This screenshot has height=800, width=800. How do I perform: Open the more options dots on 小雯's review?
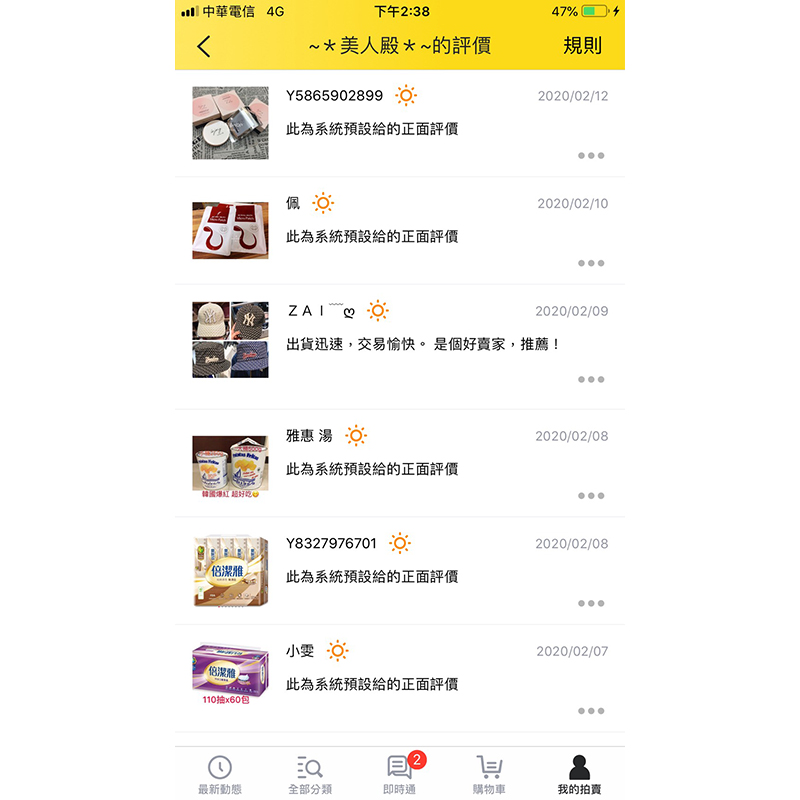[591, 711]
